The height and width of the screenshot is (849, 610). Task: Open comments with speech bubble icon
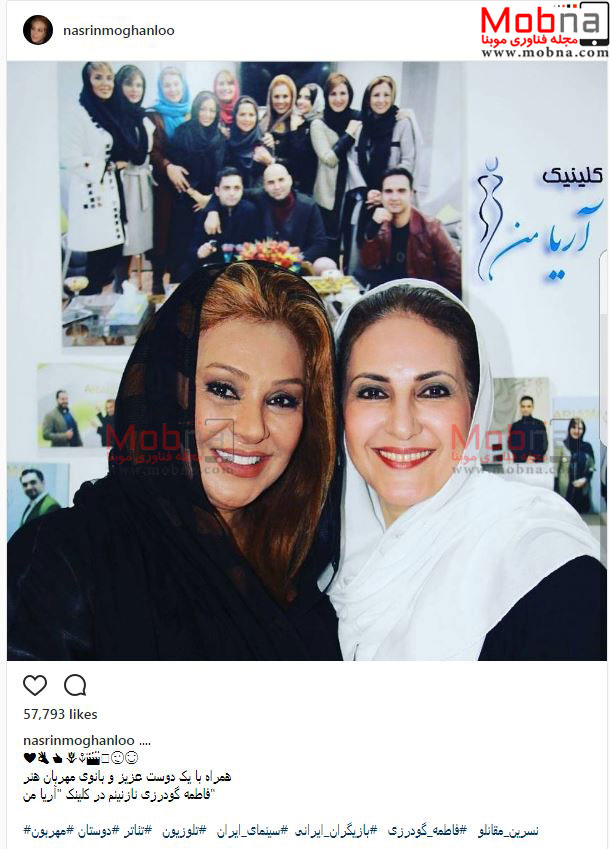tap(75, 685)
